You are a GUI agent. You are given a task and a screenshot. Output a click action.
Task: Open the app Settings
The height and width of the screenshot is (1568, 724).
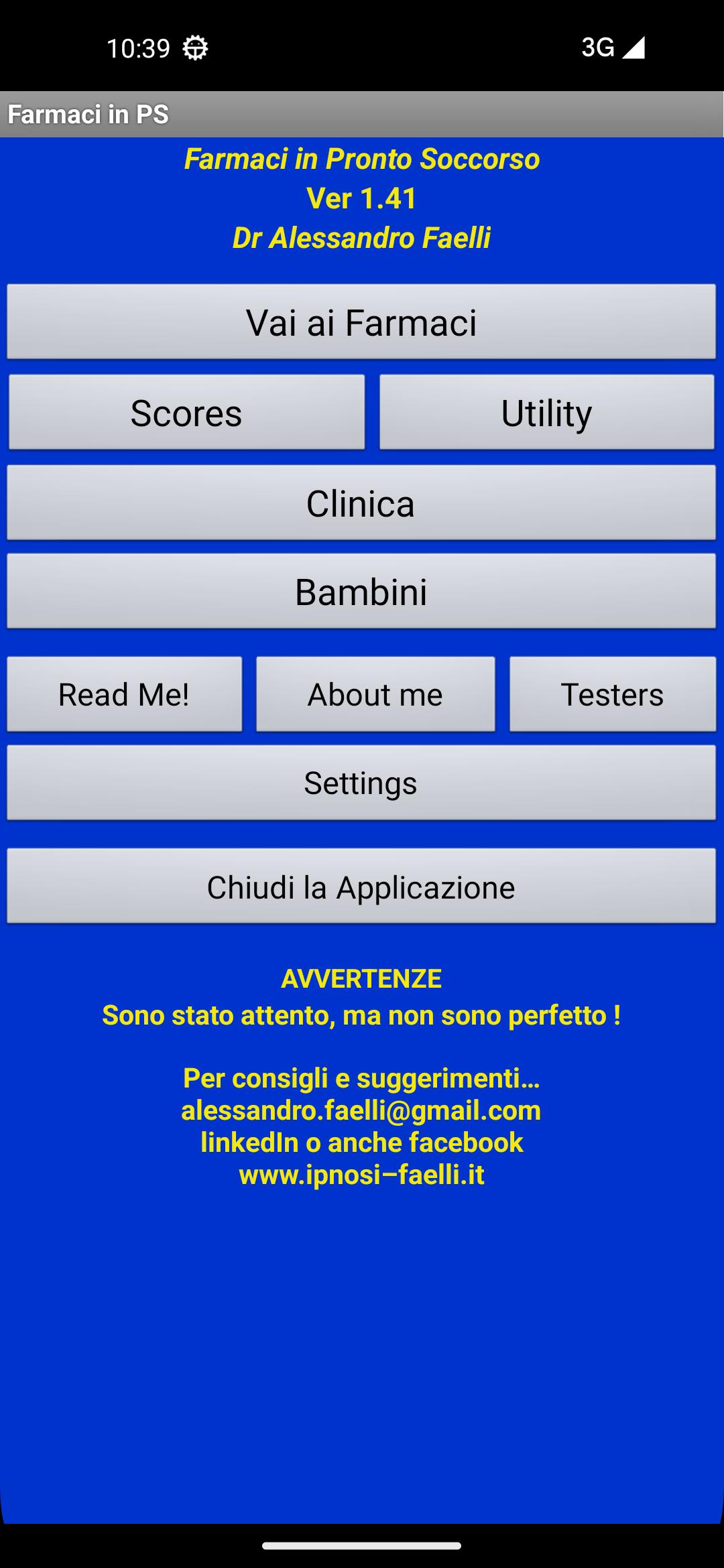[x=361, y=783]
